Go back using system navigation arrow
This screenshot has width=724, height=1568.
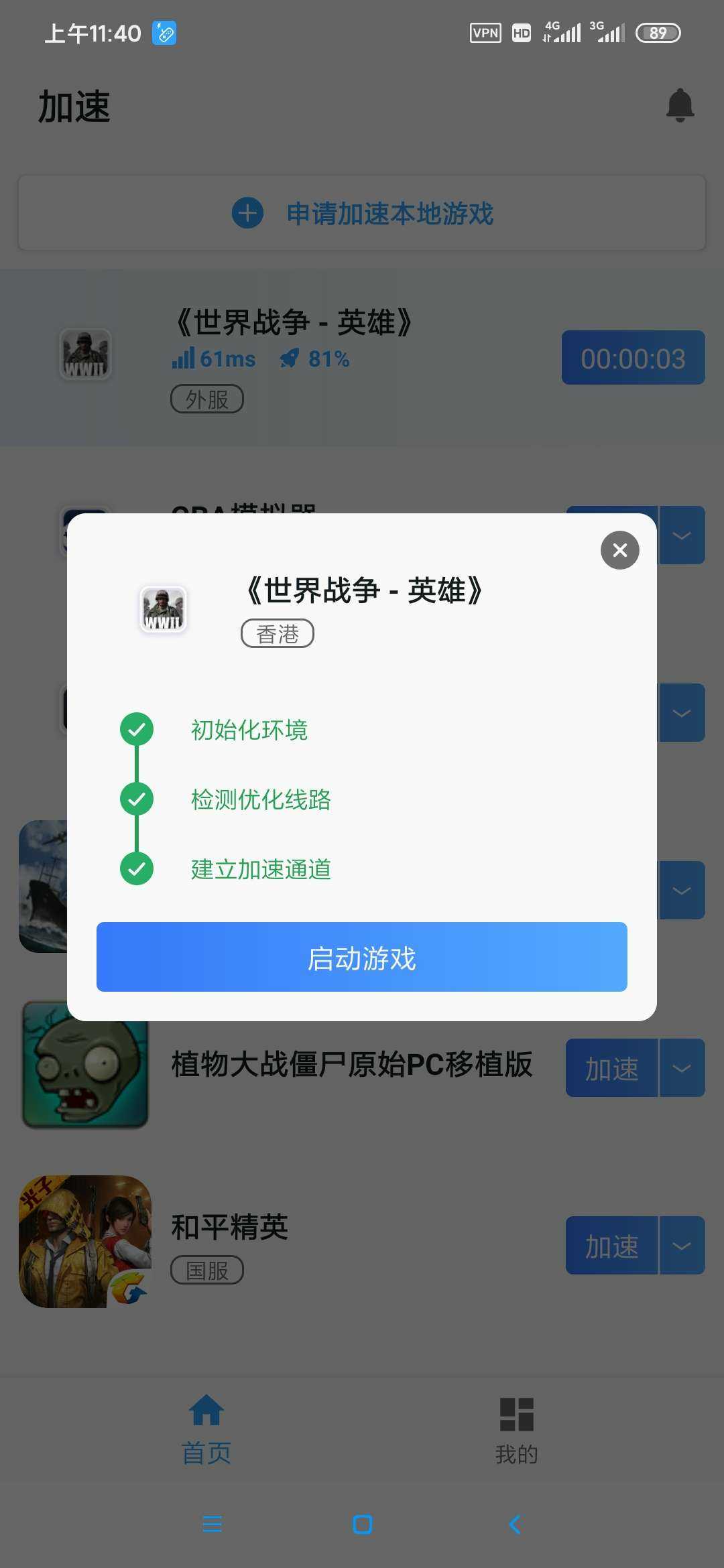tap(515, 1524)
